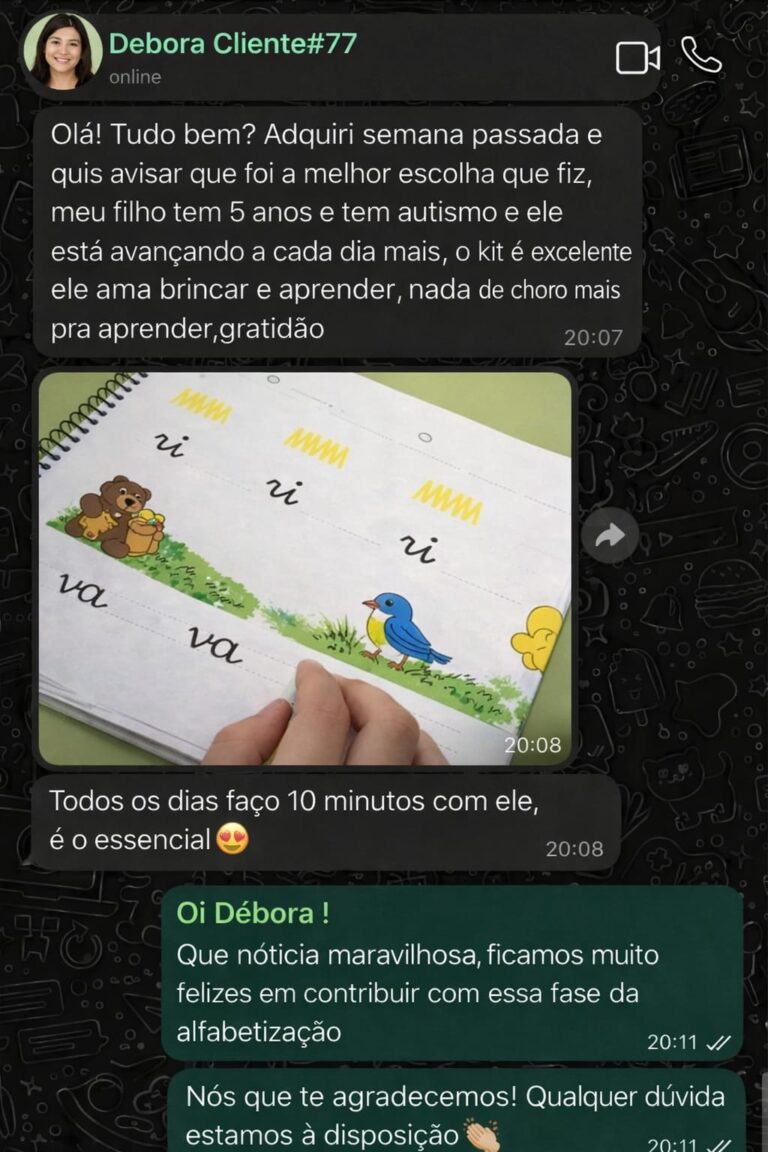Start a voice call with Debora
Screen dimensions: 768x1152
(x=701, y=56)
